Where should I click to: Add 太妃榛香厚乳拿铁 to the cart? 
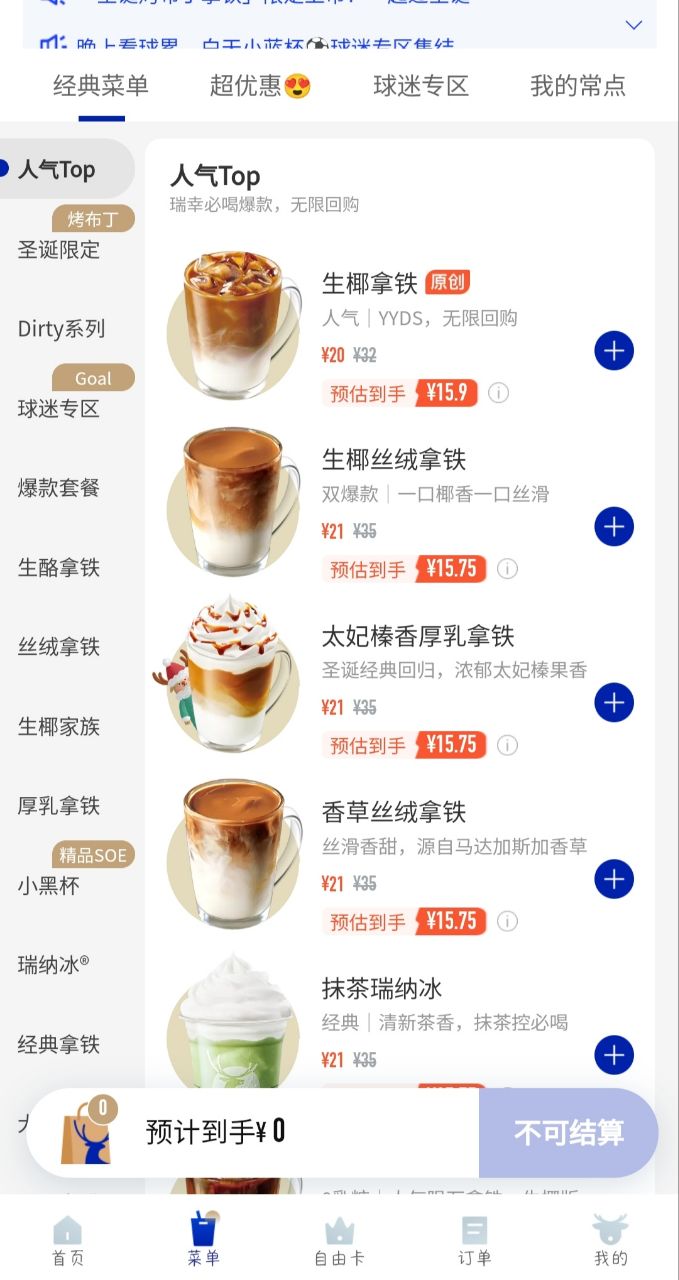[614, 703]
